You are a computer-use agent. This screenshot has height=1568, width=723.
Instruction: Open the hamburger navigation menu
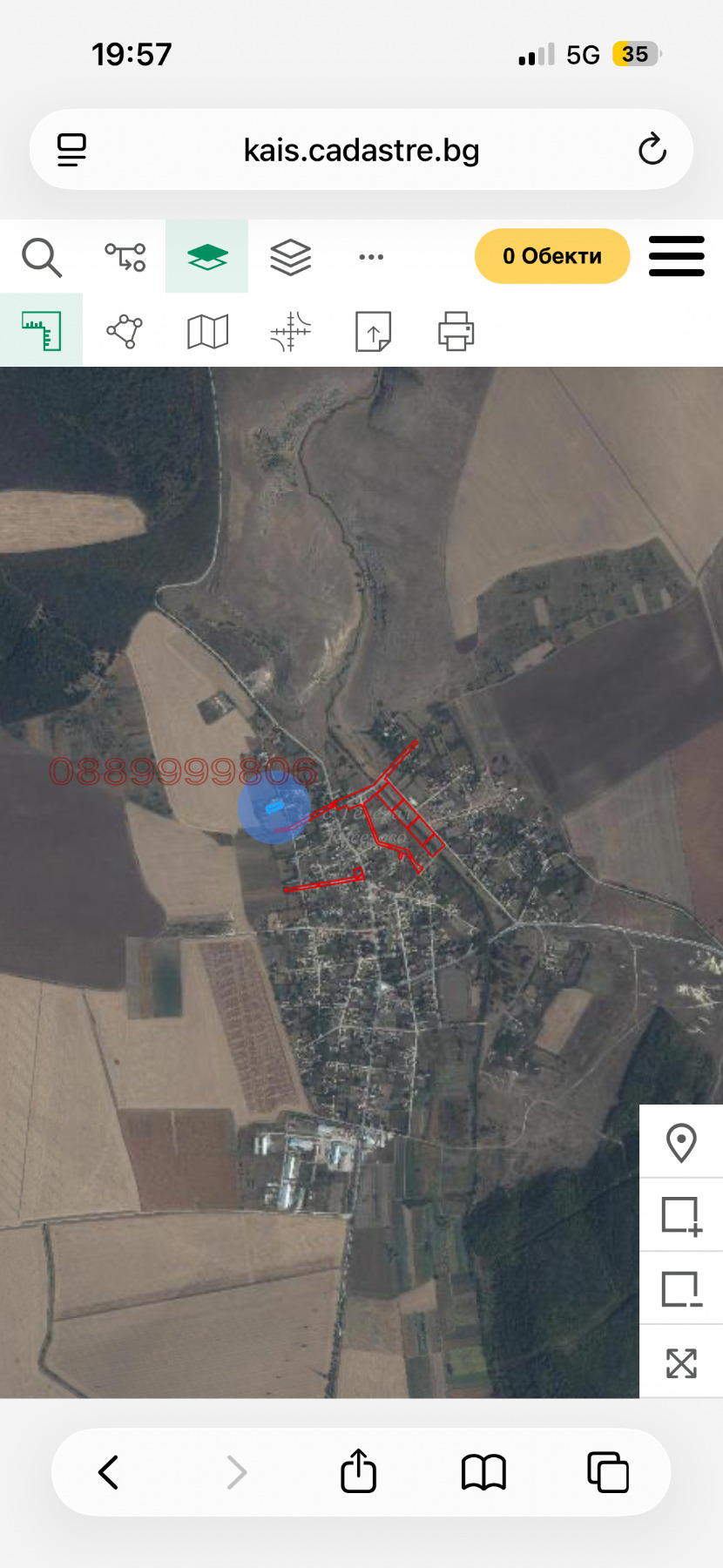pyautogui.click(x=676, y=256)
